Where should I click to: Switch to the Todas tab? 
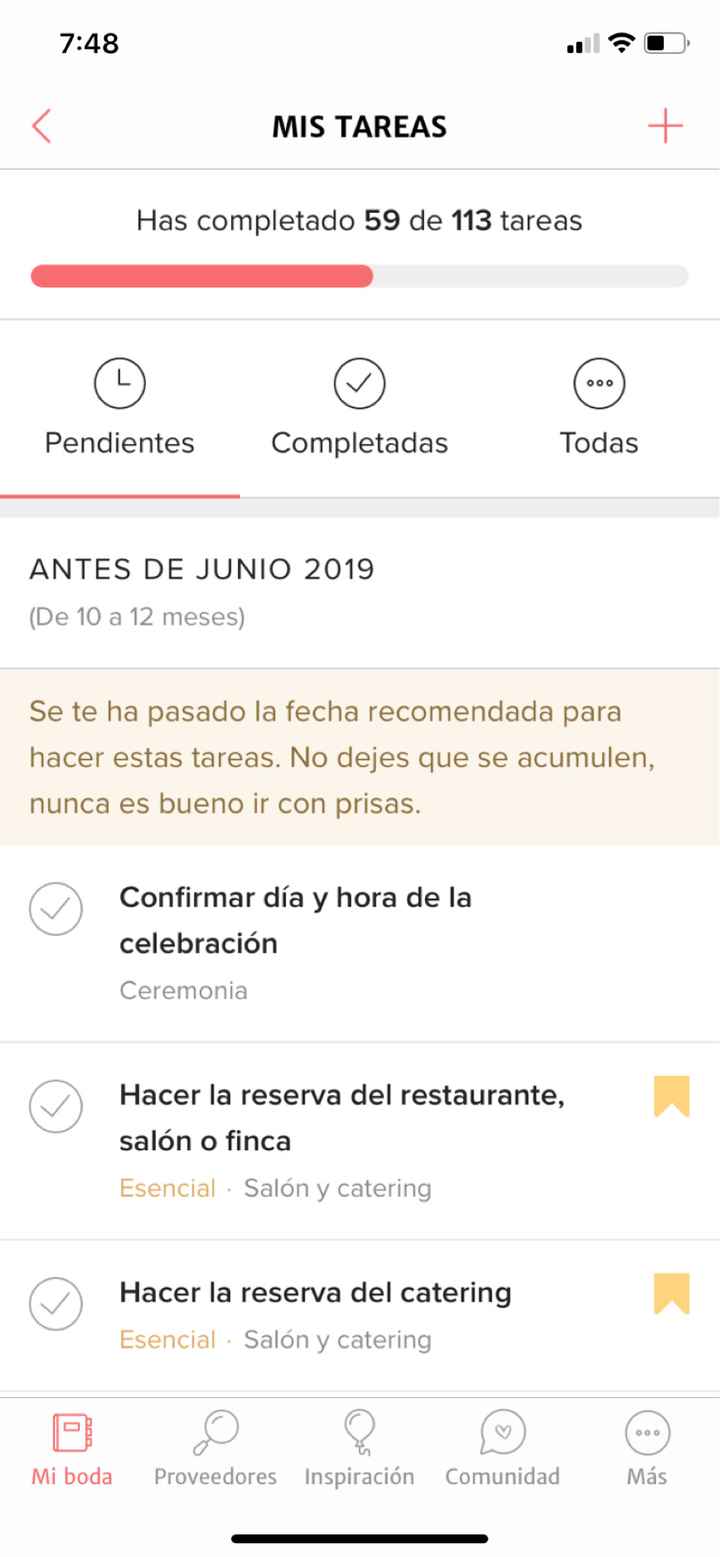pos(599,443)
